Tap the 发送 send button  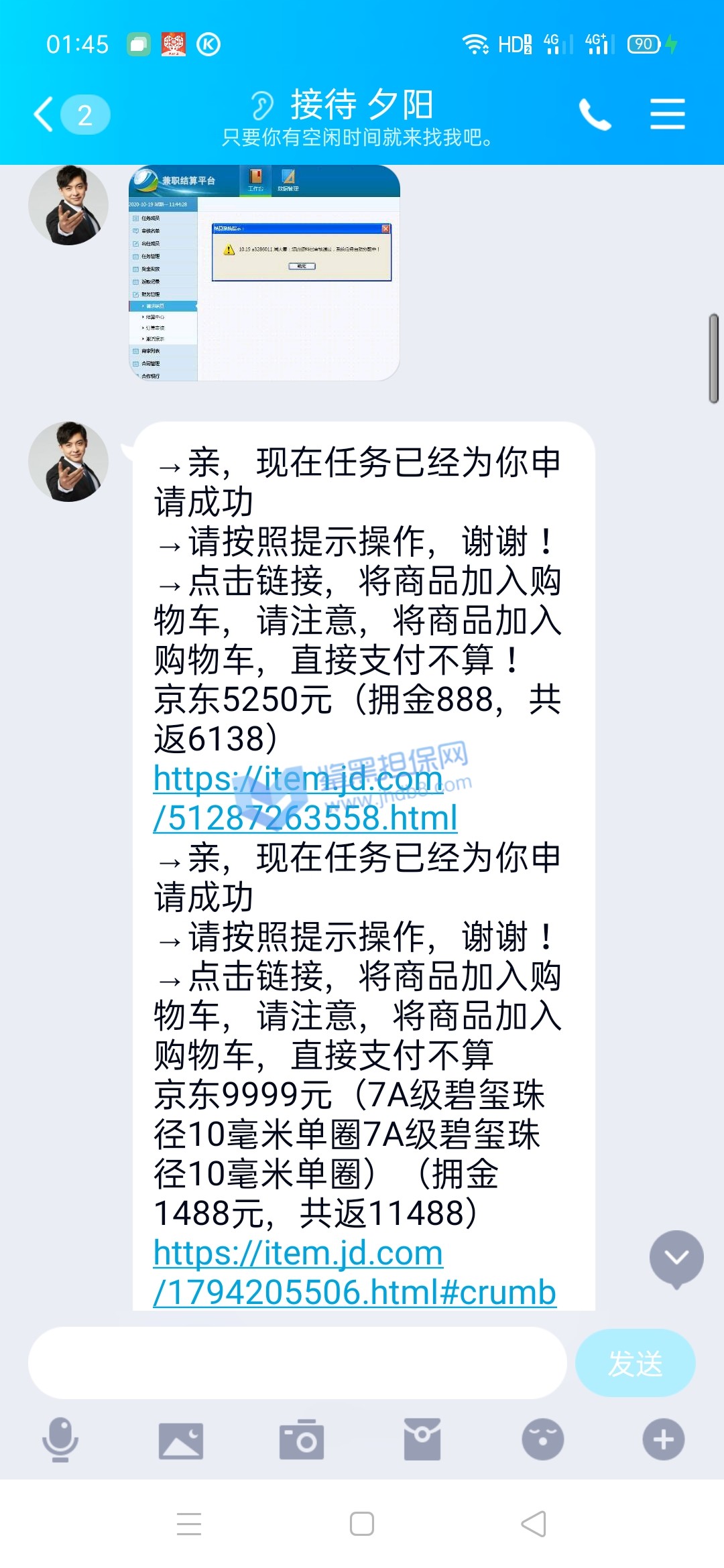[635, 1363]
